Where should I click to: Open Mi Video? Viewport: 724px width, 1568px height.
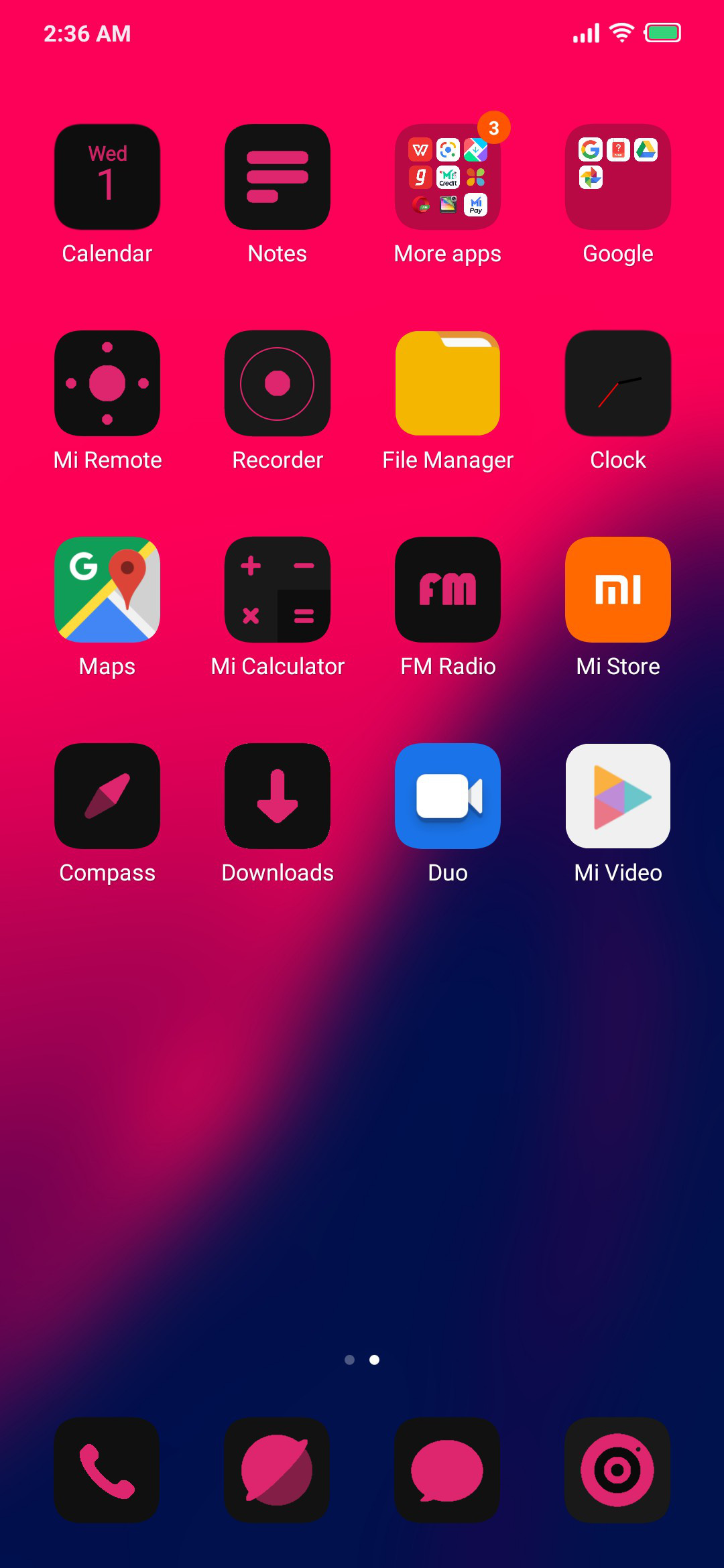point(618,796)
